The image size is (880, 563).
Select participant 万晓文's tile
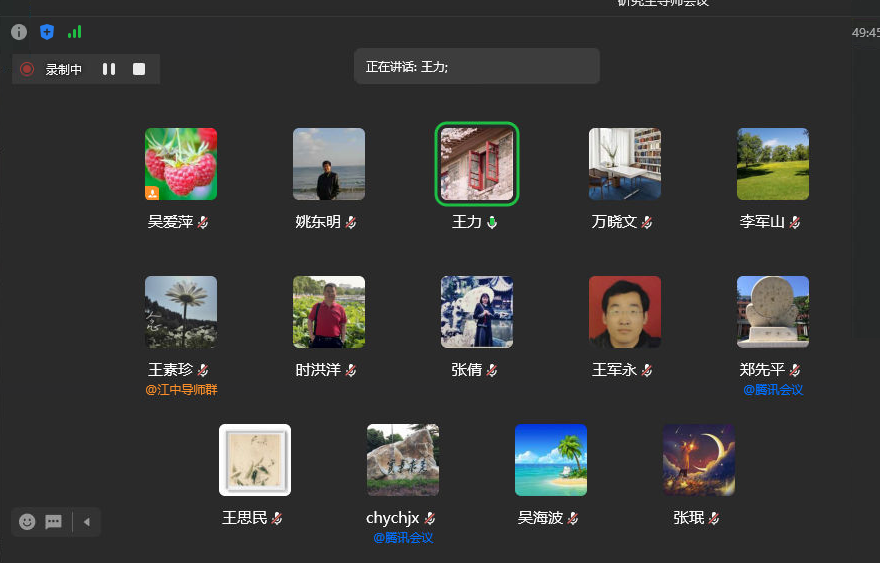625,164
